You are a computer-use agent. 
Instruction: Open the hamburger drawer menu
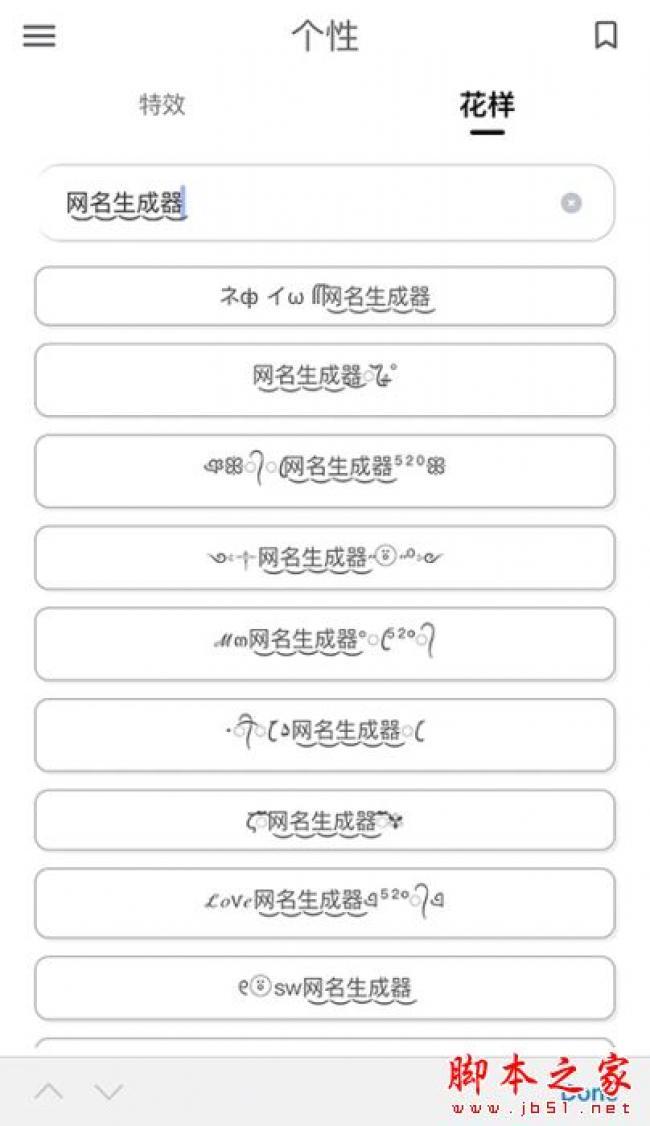(x=40, y=36)
